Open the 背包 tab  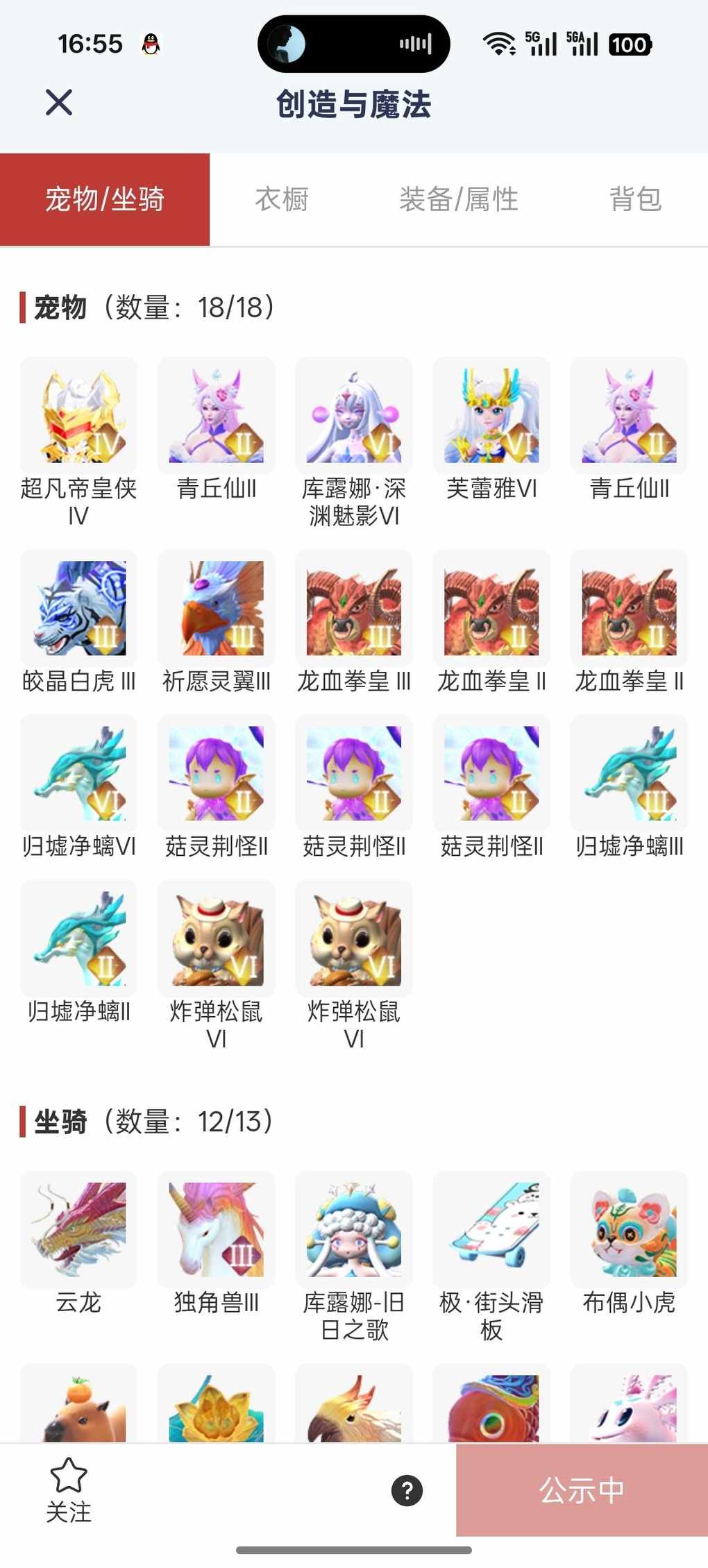635,200
